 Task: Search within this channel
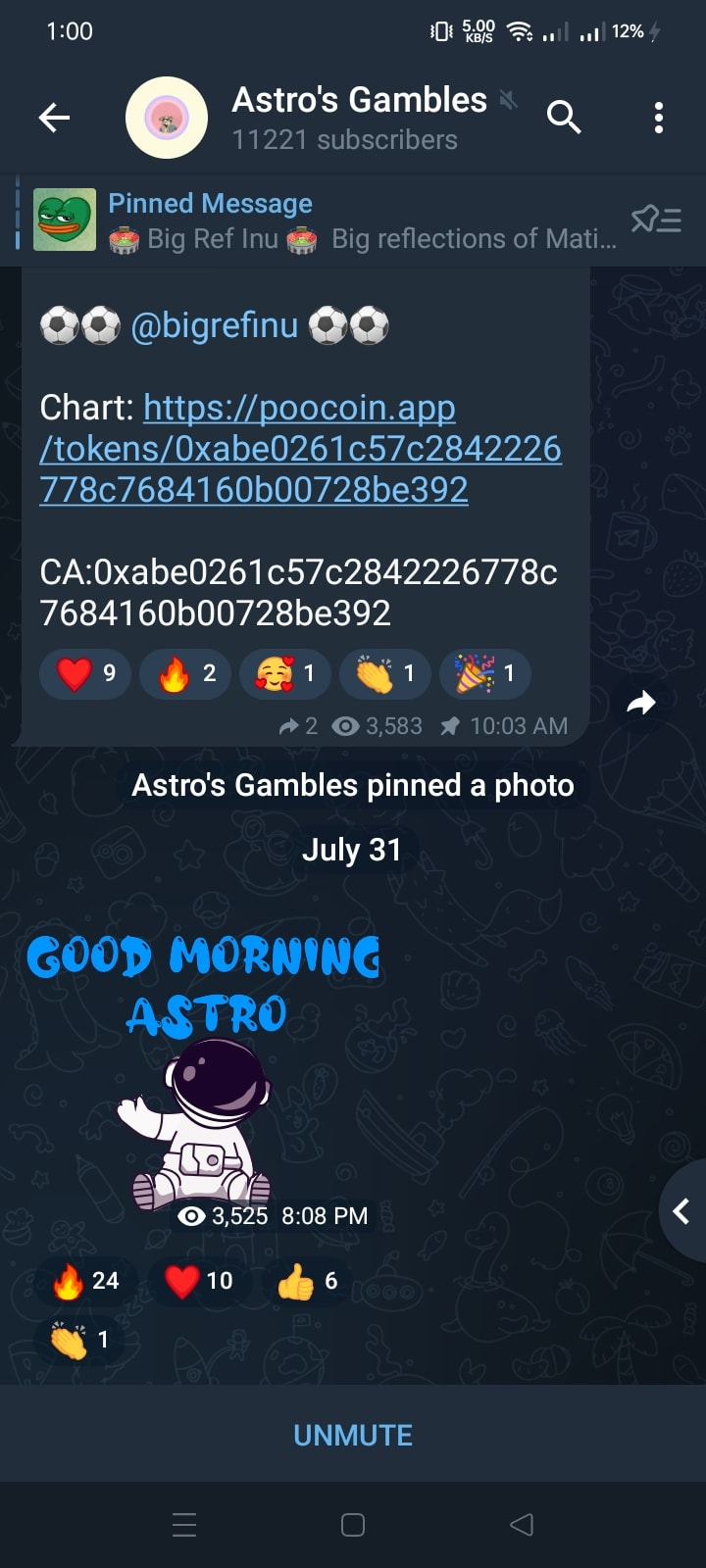(x=564, y=118)
